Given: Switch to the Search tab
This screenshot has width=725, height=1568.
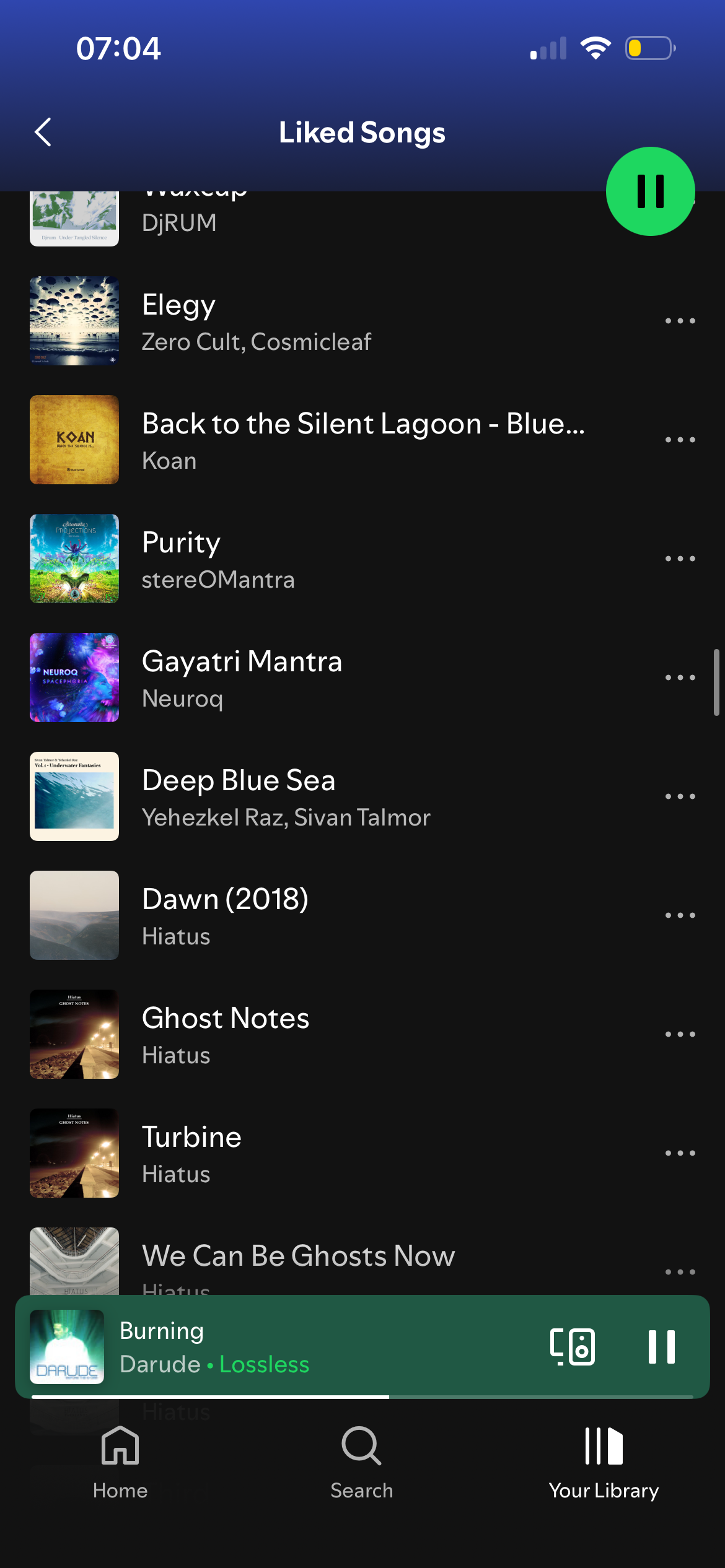Looking at the screenshot, I should click(362, 1462).
